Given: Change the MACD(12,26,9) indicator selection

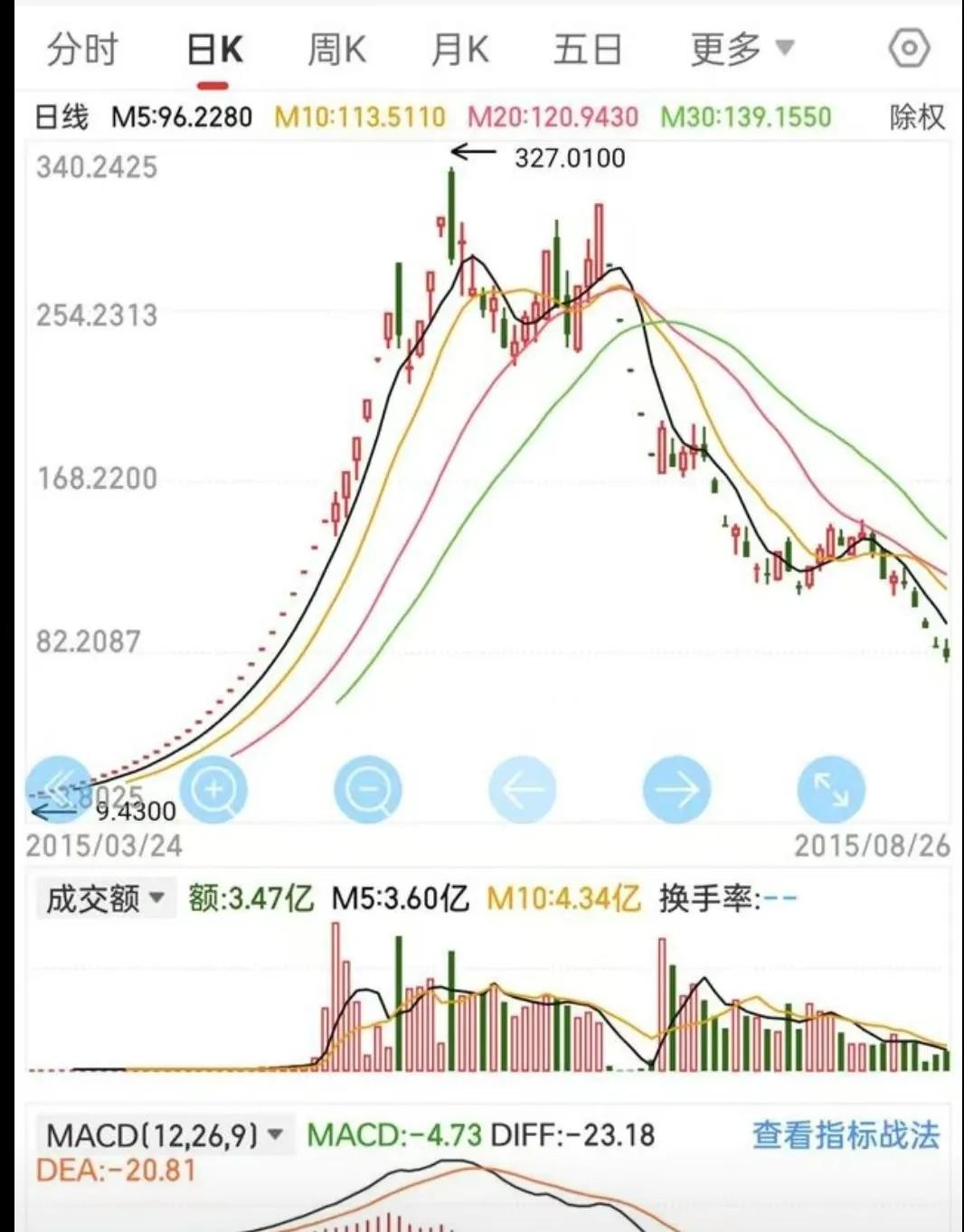Looking at the screenshot, I should click(165, 1134).
